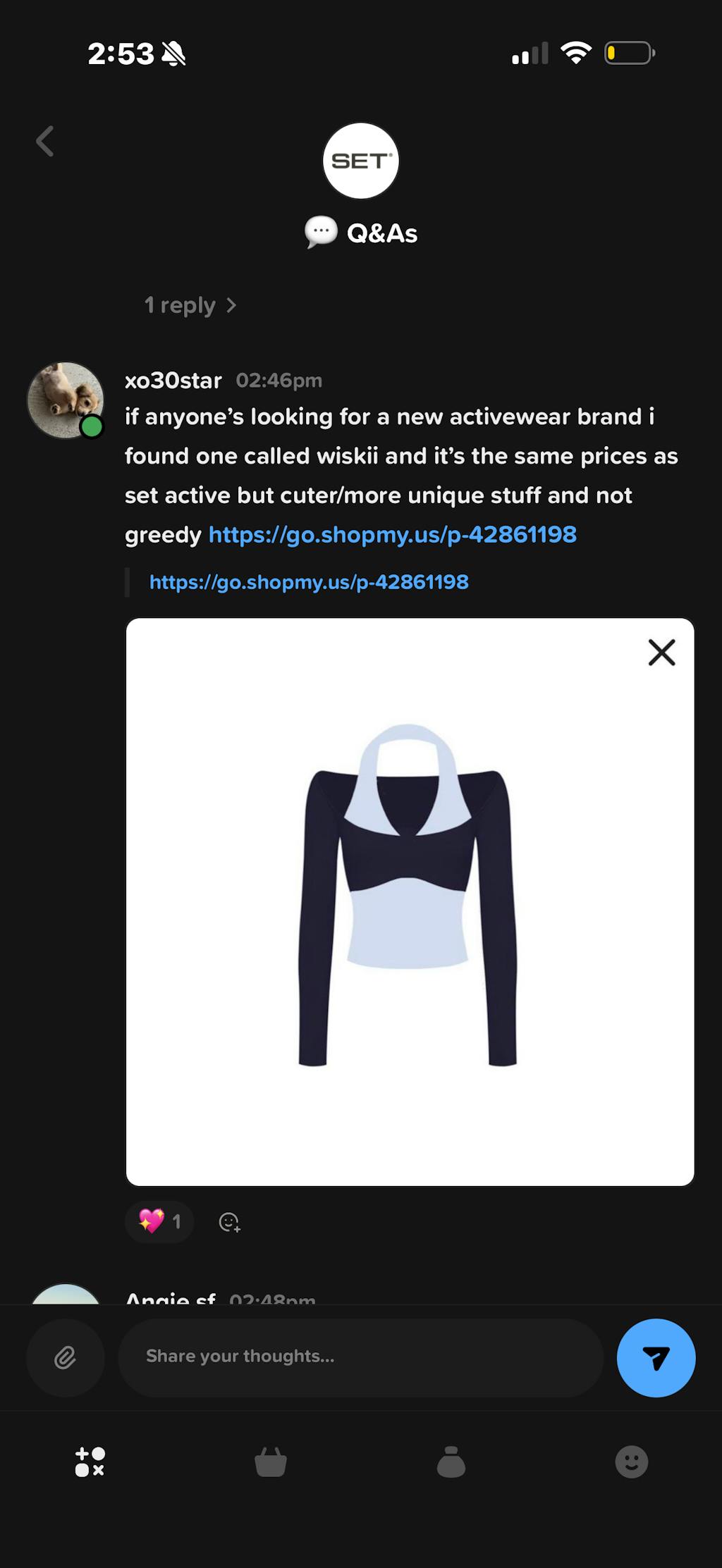Open the smiley face profile tab
This screenshot has height=1568, width=722.
point(631,1462)
